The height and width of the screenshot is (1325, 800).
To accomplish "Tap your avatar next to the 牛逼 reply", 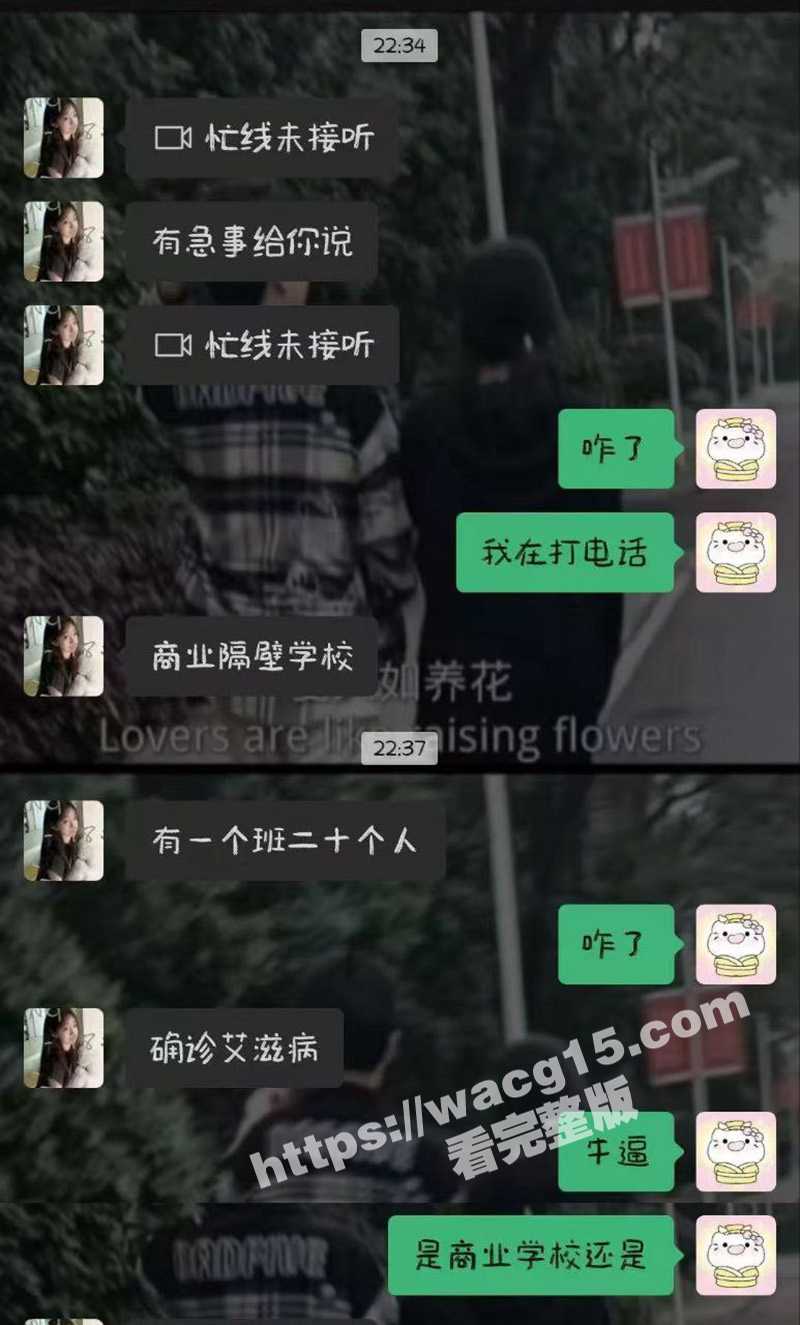I will click(737, 1151).
